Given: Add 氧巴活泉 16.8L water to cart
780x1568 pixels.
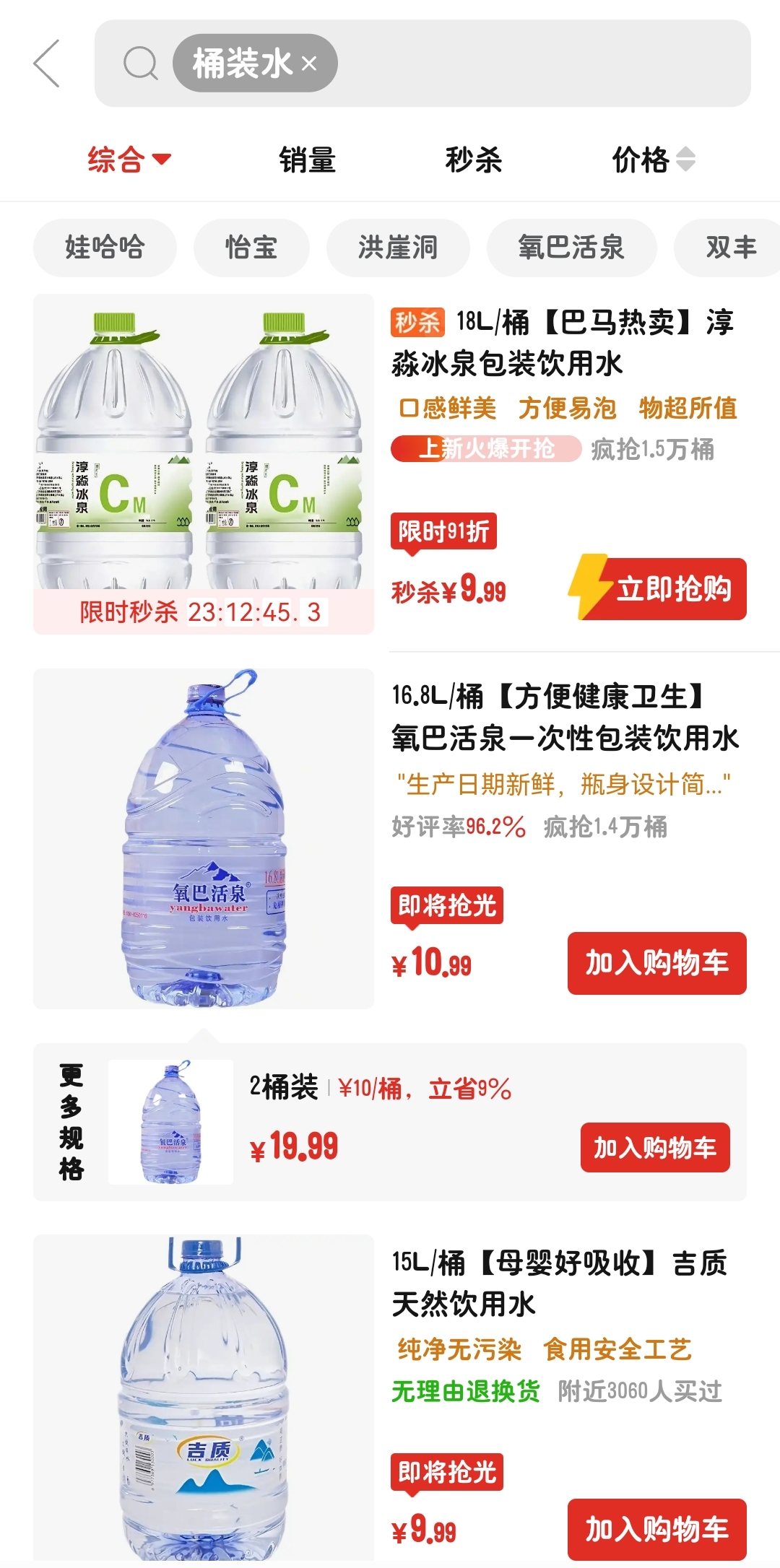Looking at the screenshot, I should click(x=656, y=963).
